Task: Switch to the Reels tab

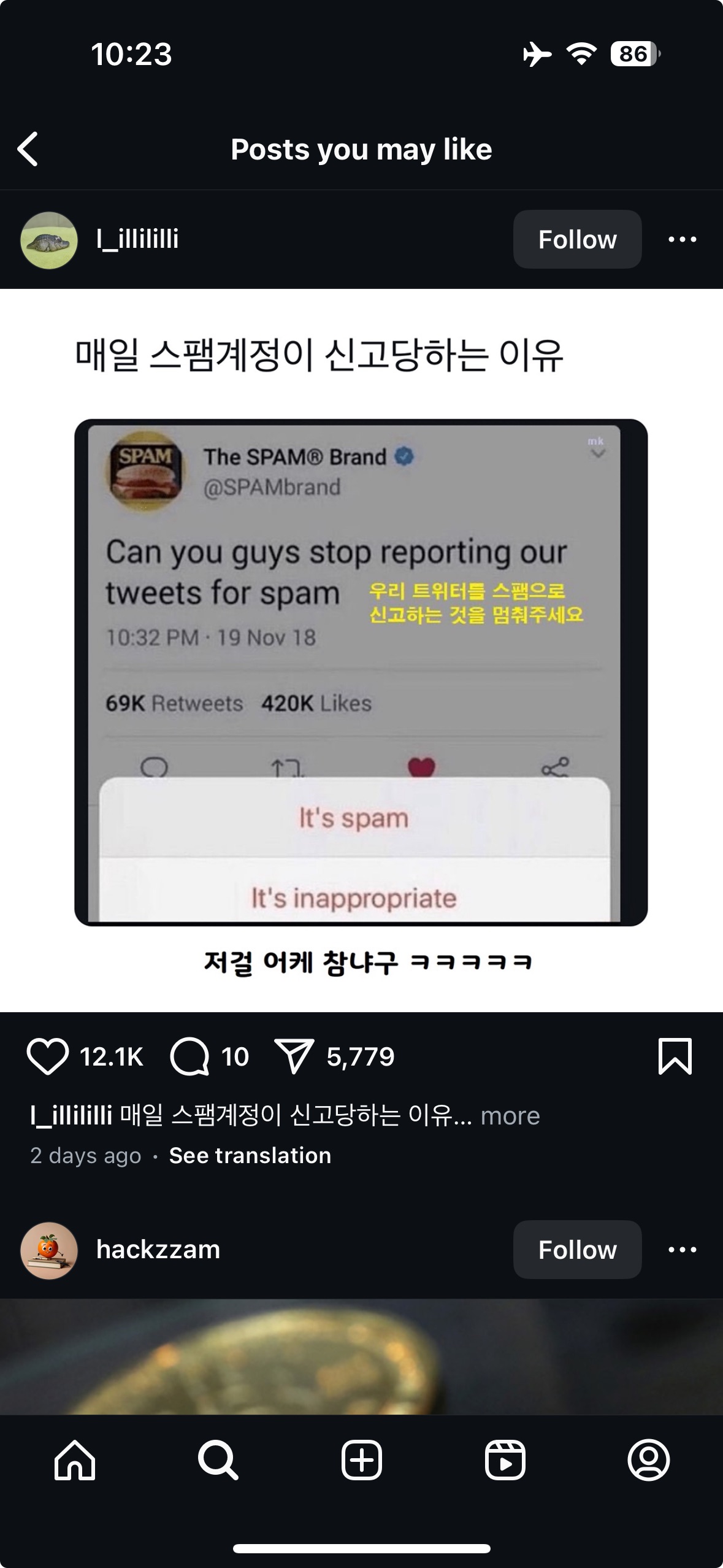Action: click(505, 1460)
